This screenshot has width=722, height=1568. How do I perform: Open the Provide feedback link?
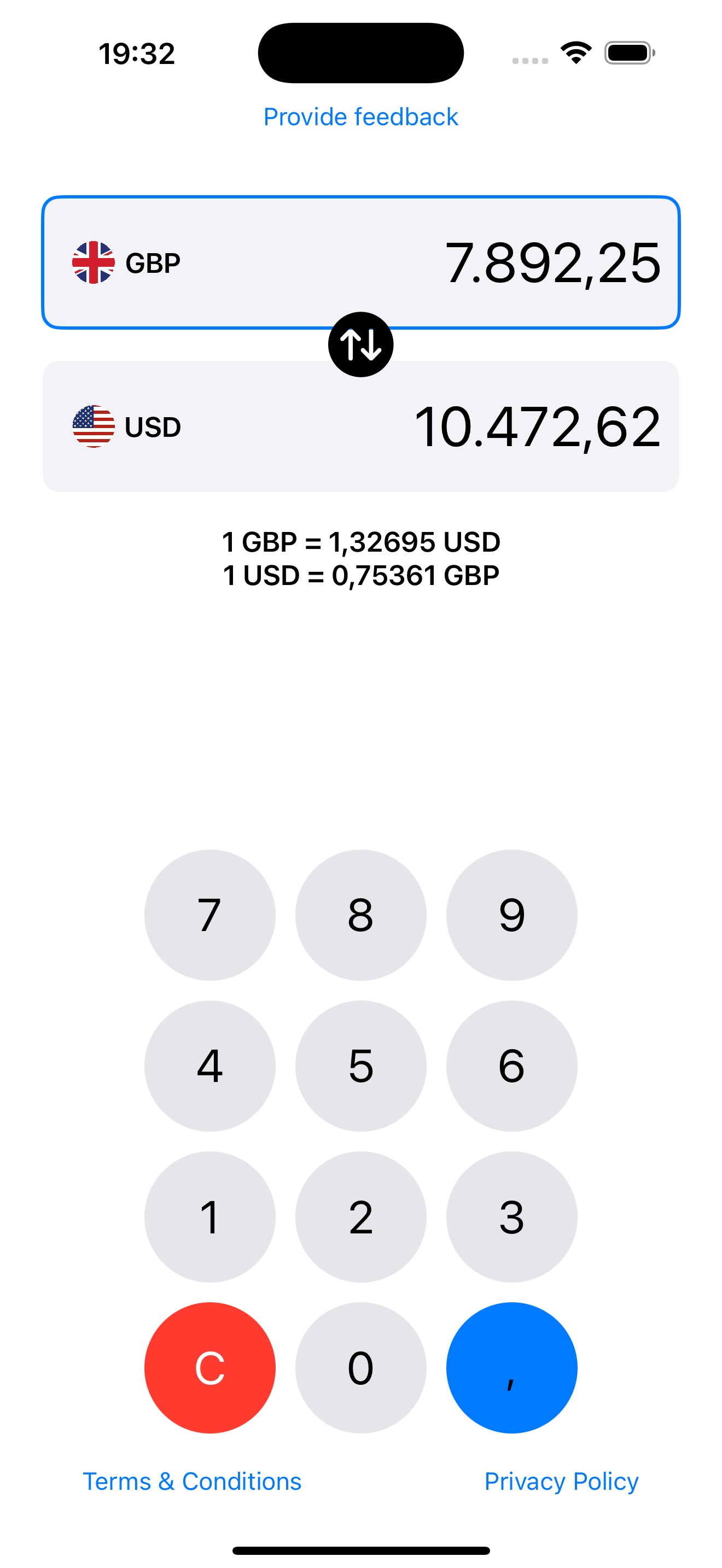coord(360,117)
